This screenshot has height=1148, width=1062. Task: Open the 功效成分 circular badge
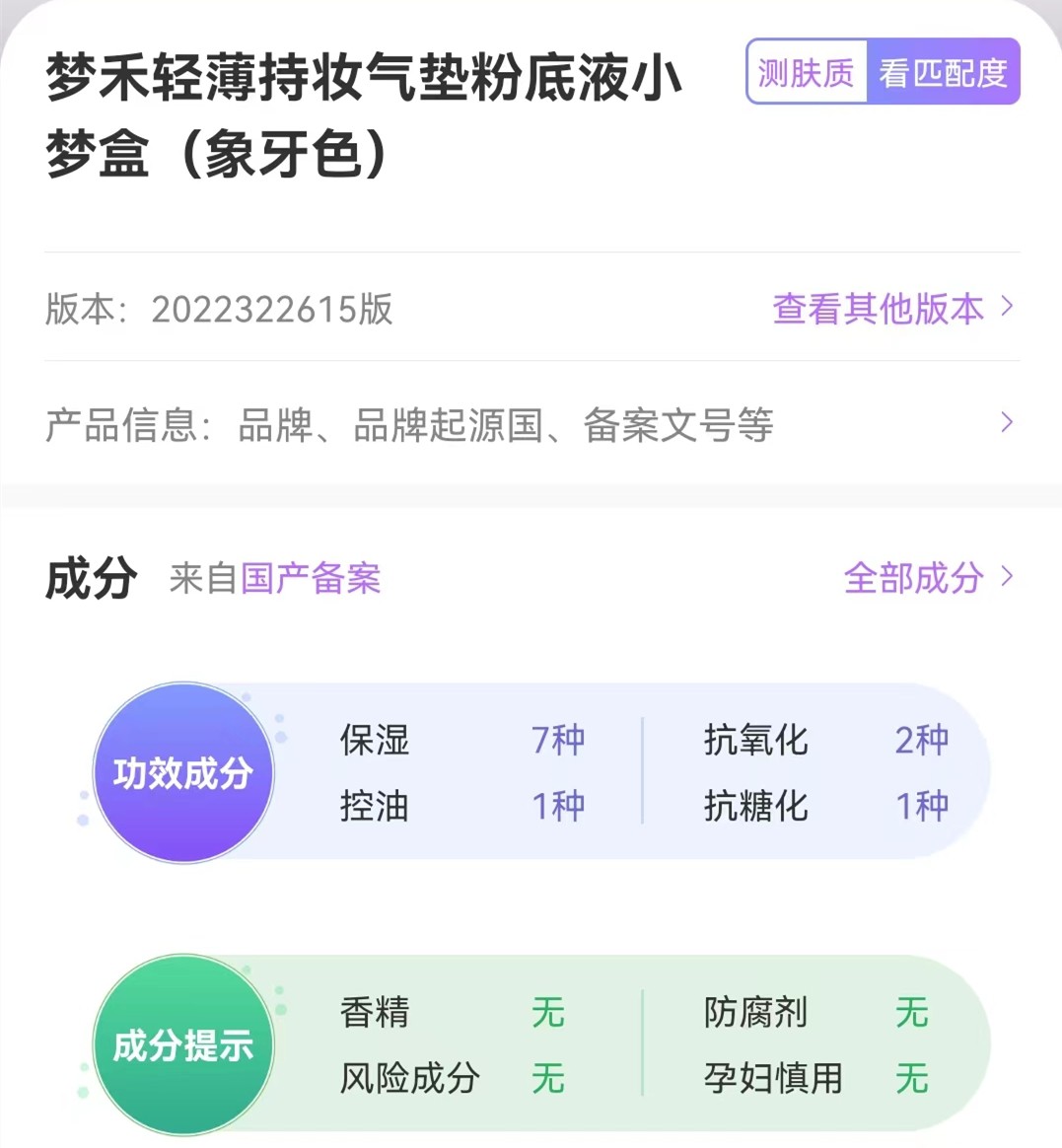click(x=183, y=773)
